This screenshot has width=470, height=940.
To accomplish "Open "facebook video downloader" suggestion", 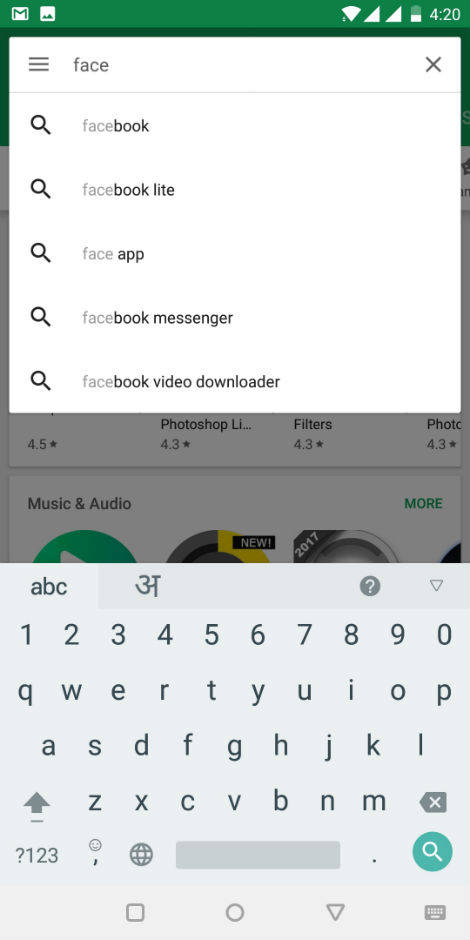I will tap(235, 381).
